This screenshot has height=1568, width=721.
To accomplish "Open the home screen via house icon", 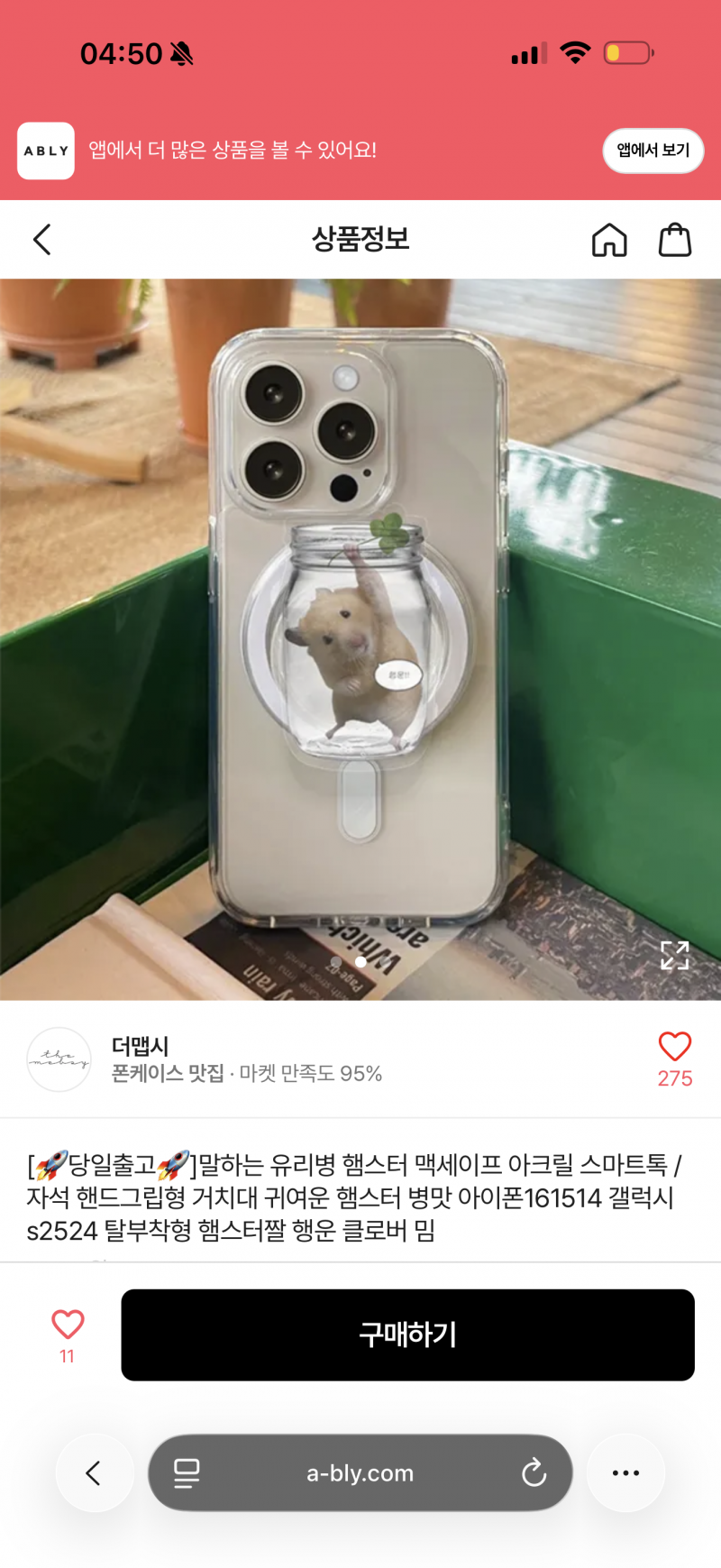I will pyautogui.click(x=610, y=240).
